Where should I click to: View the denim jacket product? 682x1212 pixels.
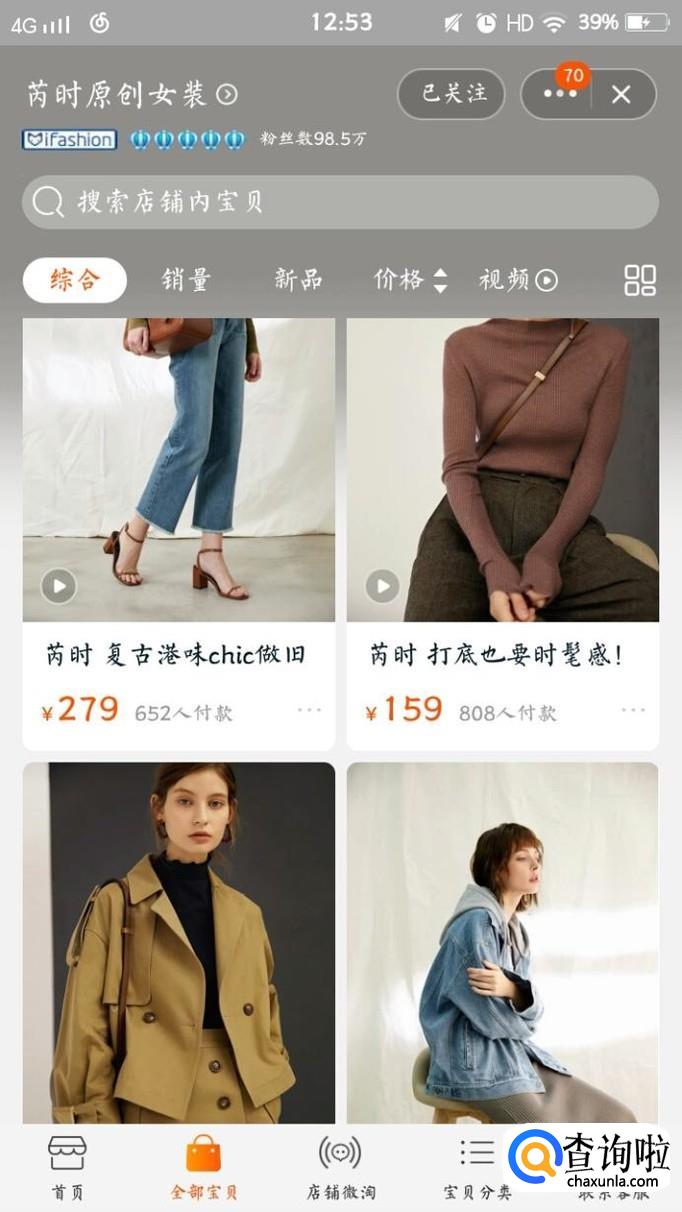502,942
